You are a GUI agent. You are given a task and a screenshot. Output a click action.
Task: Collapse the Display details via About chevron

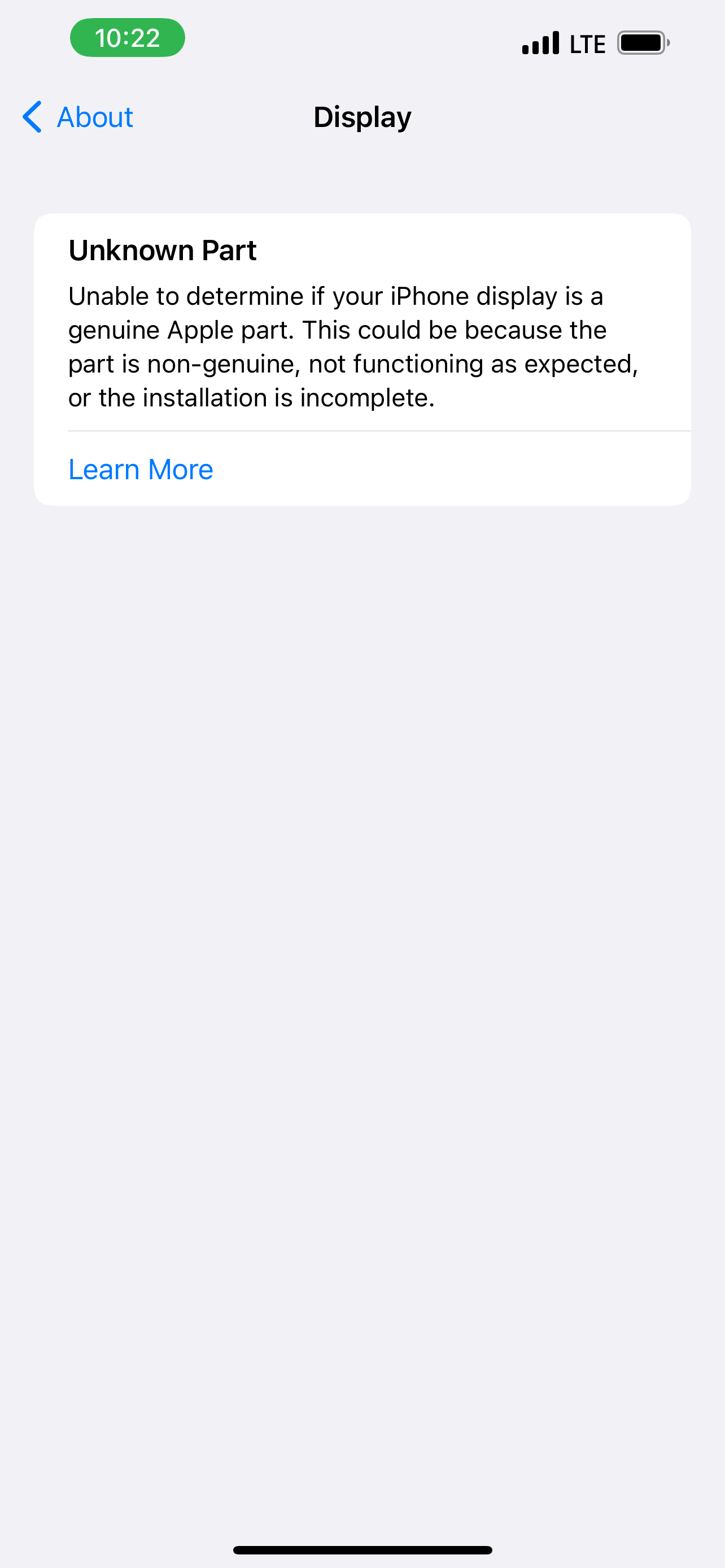(32, 117)
